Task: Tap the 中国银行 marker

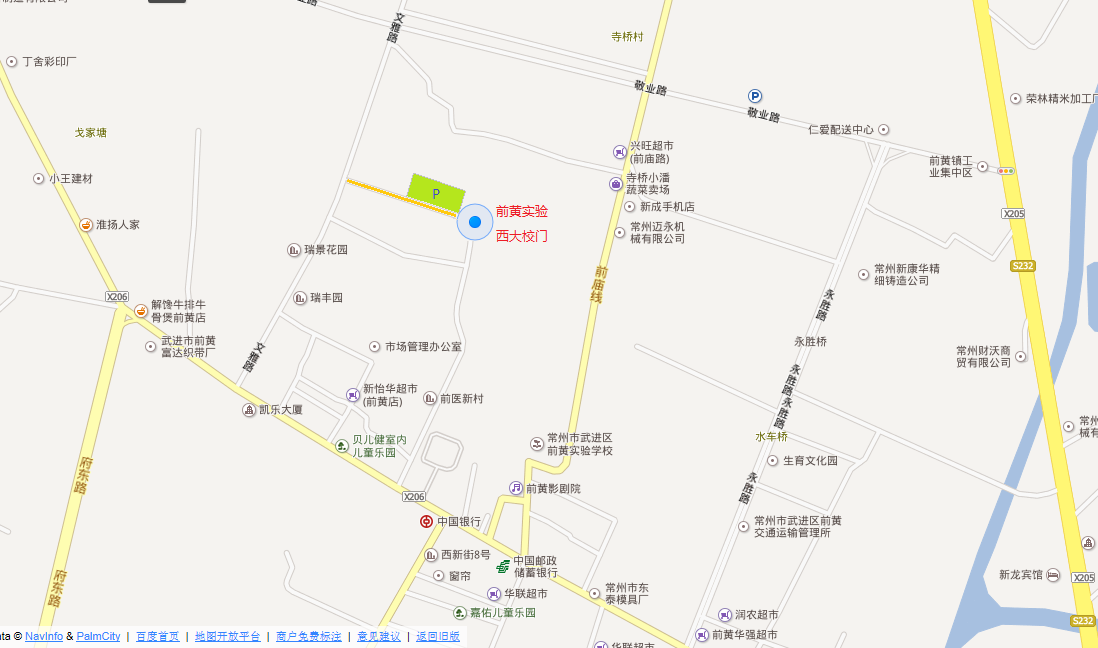Action: [426, 522]
